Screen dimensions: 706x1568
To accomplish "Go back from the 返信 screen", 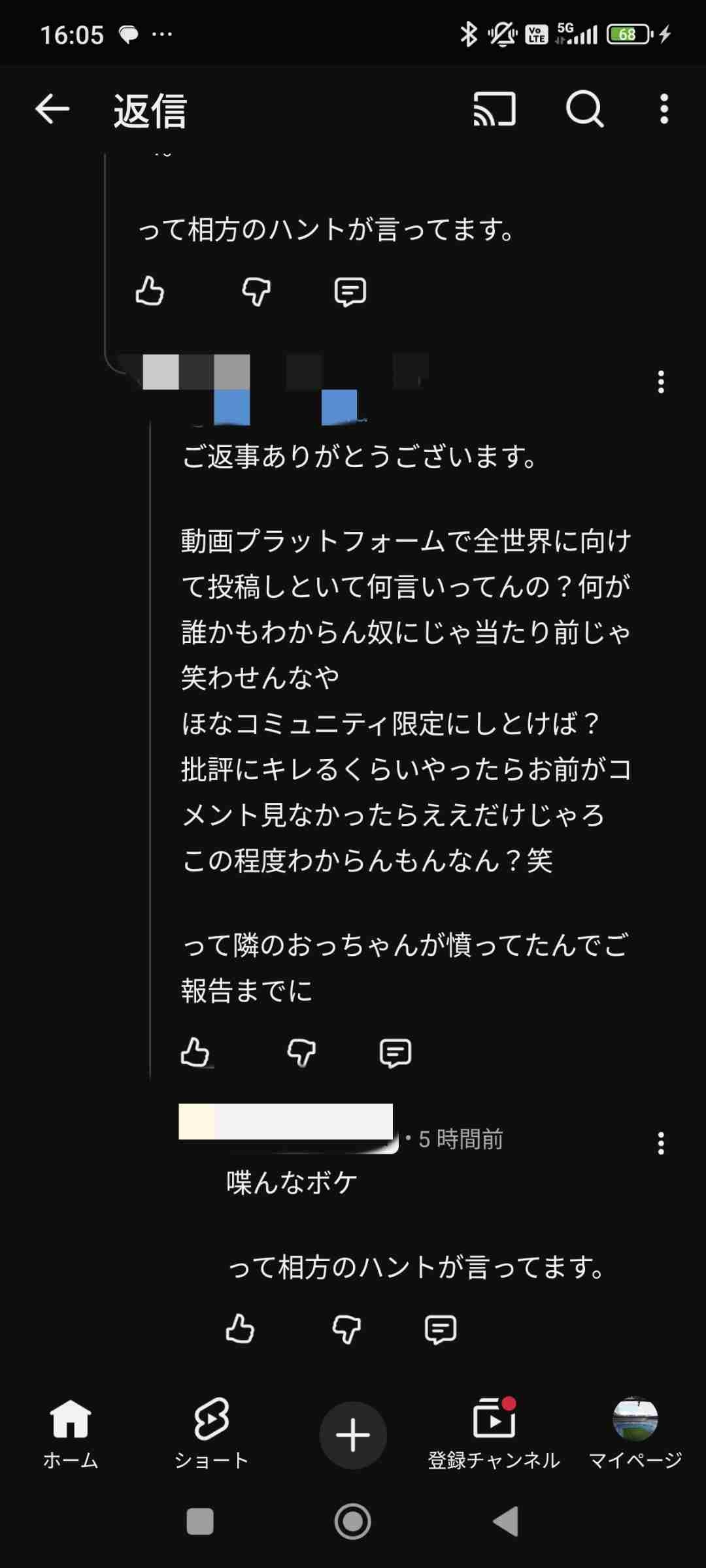I will [x=52, y=108].
